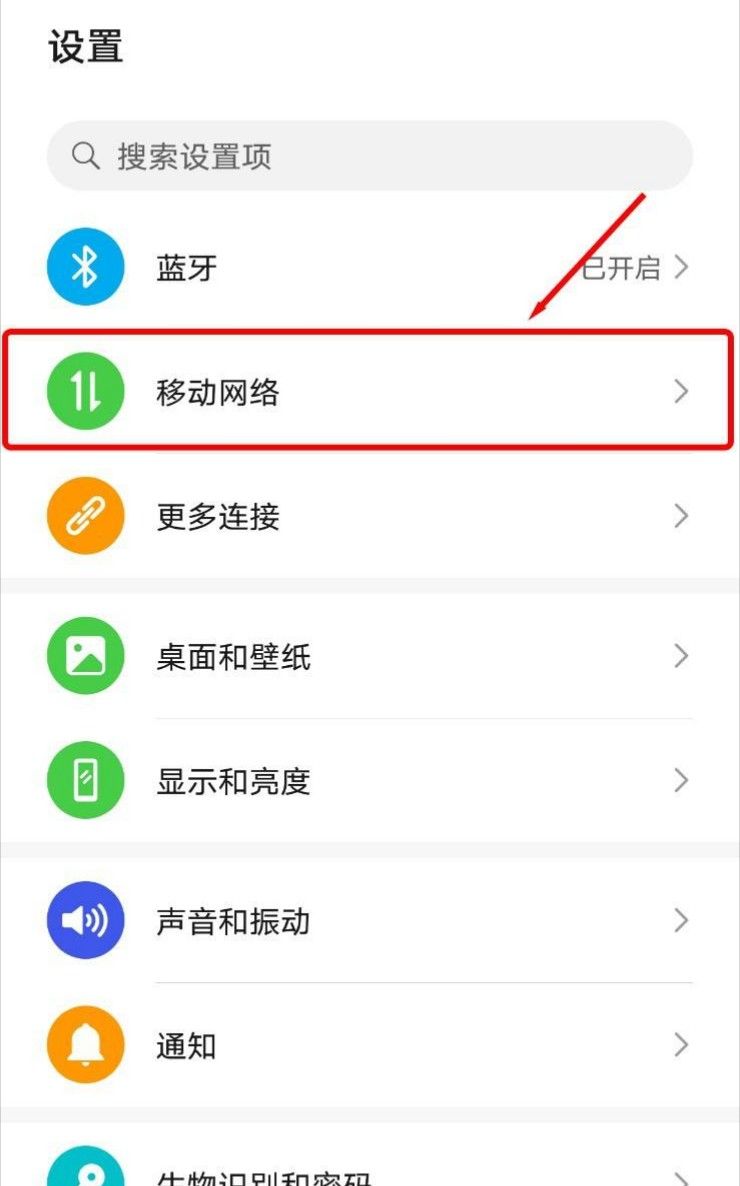Open 移动网络 mobile network settings
The image size is (740, 1186).
[x=370, y=391]
